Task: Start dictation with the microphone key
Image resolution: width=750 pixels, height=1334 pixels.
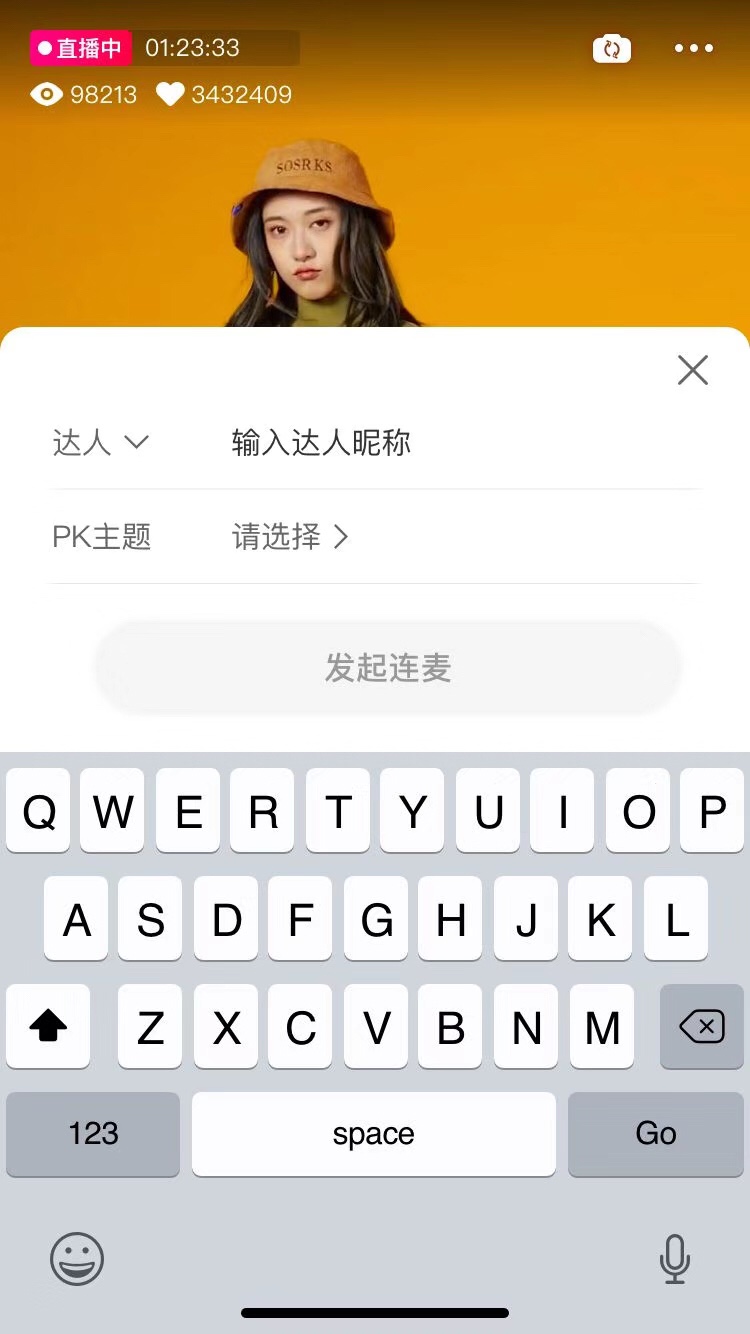Action: pos(675,1258)
